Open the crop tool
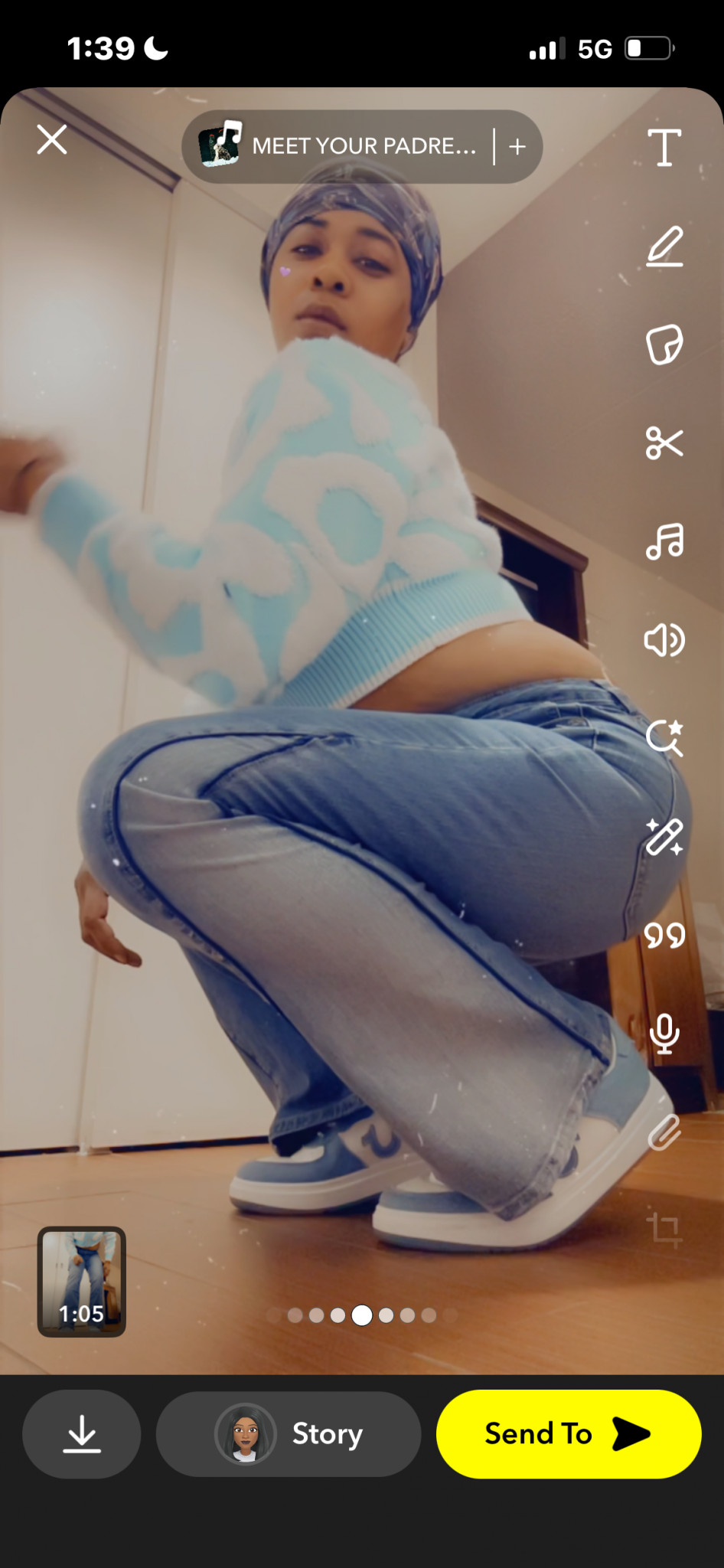The image size is (724, 1568). tap(664, 1230)
